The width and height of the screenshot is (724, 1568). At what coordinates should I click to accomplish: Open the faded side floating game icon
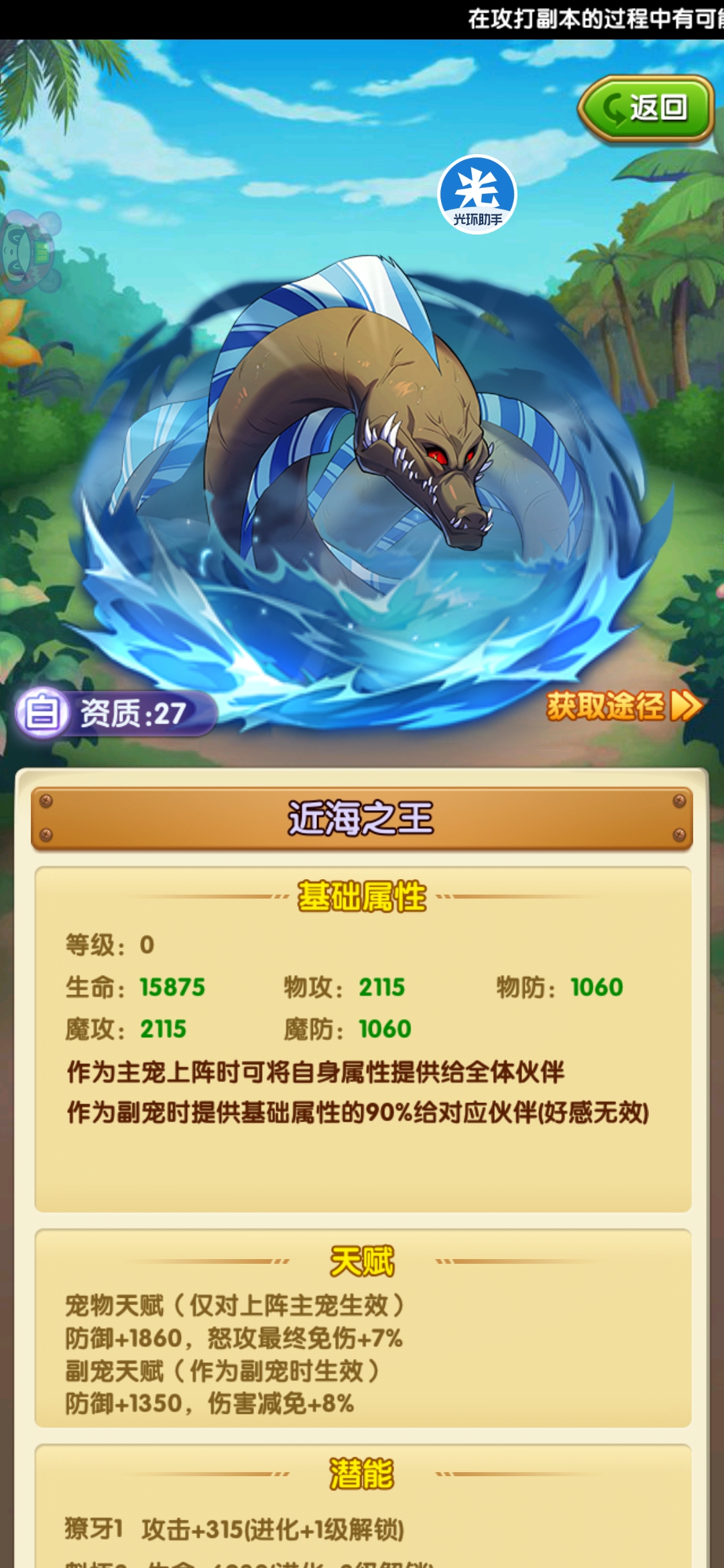tap(27, 253)
